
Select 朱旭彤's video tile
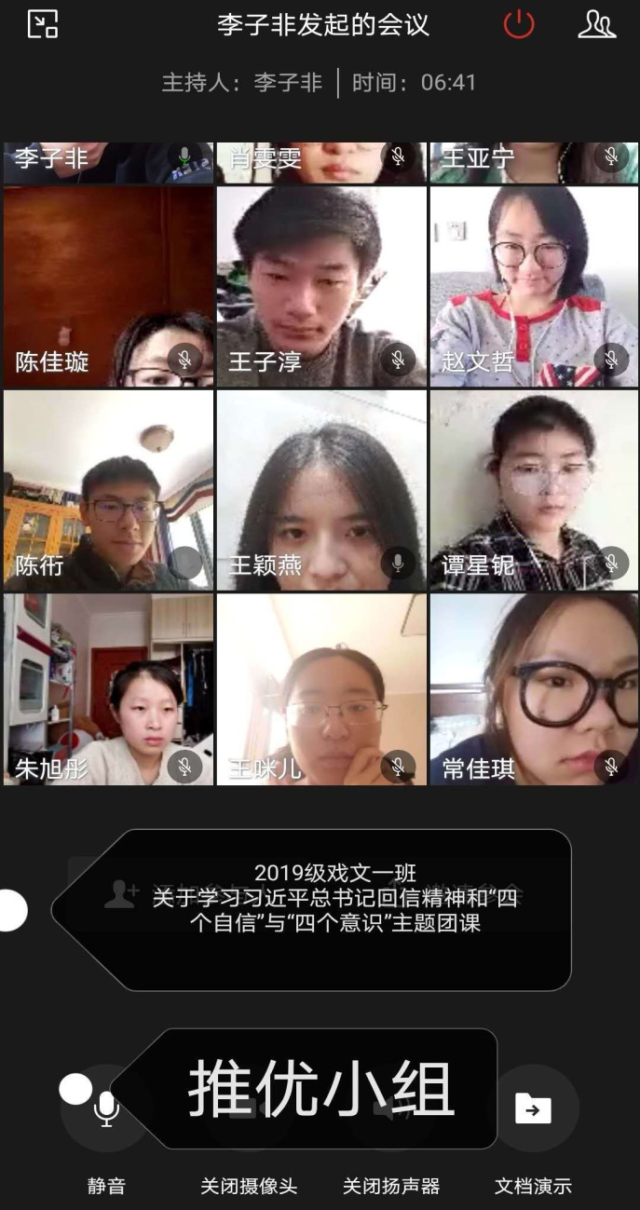click(x=108, y=690)
